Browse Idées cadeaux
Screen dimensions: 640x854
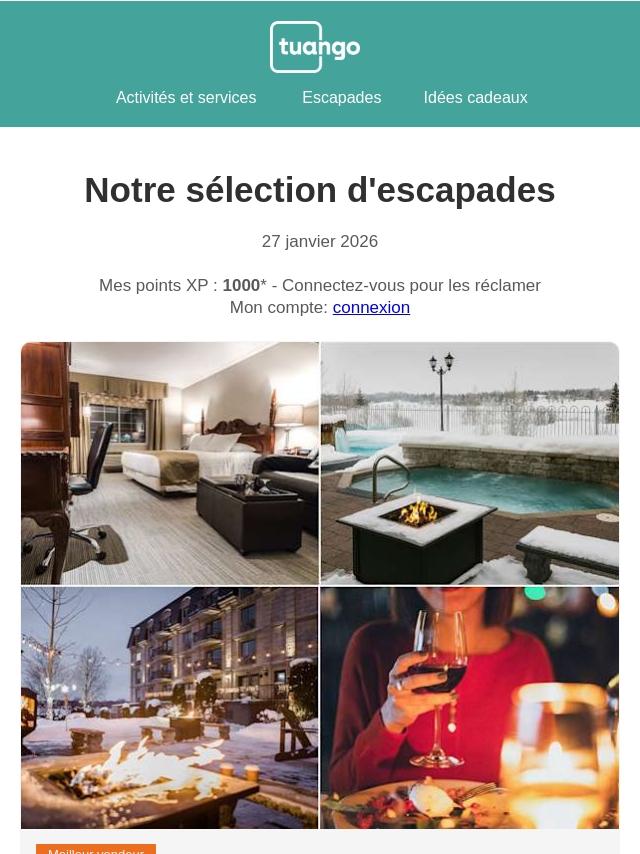[475, 98]
